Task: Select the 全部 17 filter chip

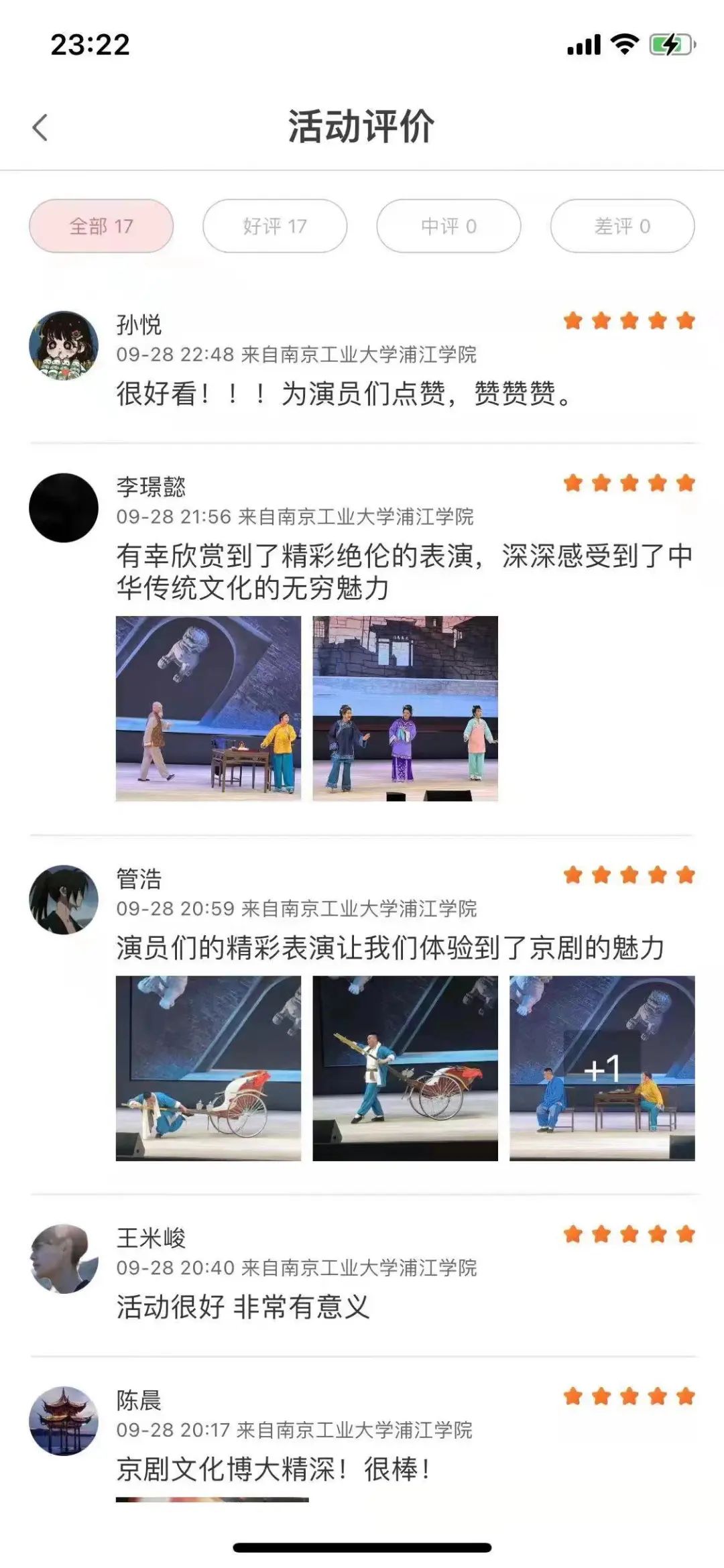Action: pyautogui.click(x=101, y=226)
